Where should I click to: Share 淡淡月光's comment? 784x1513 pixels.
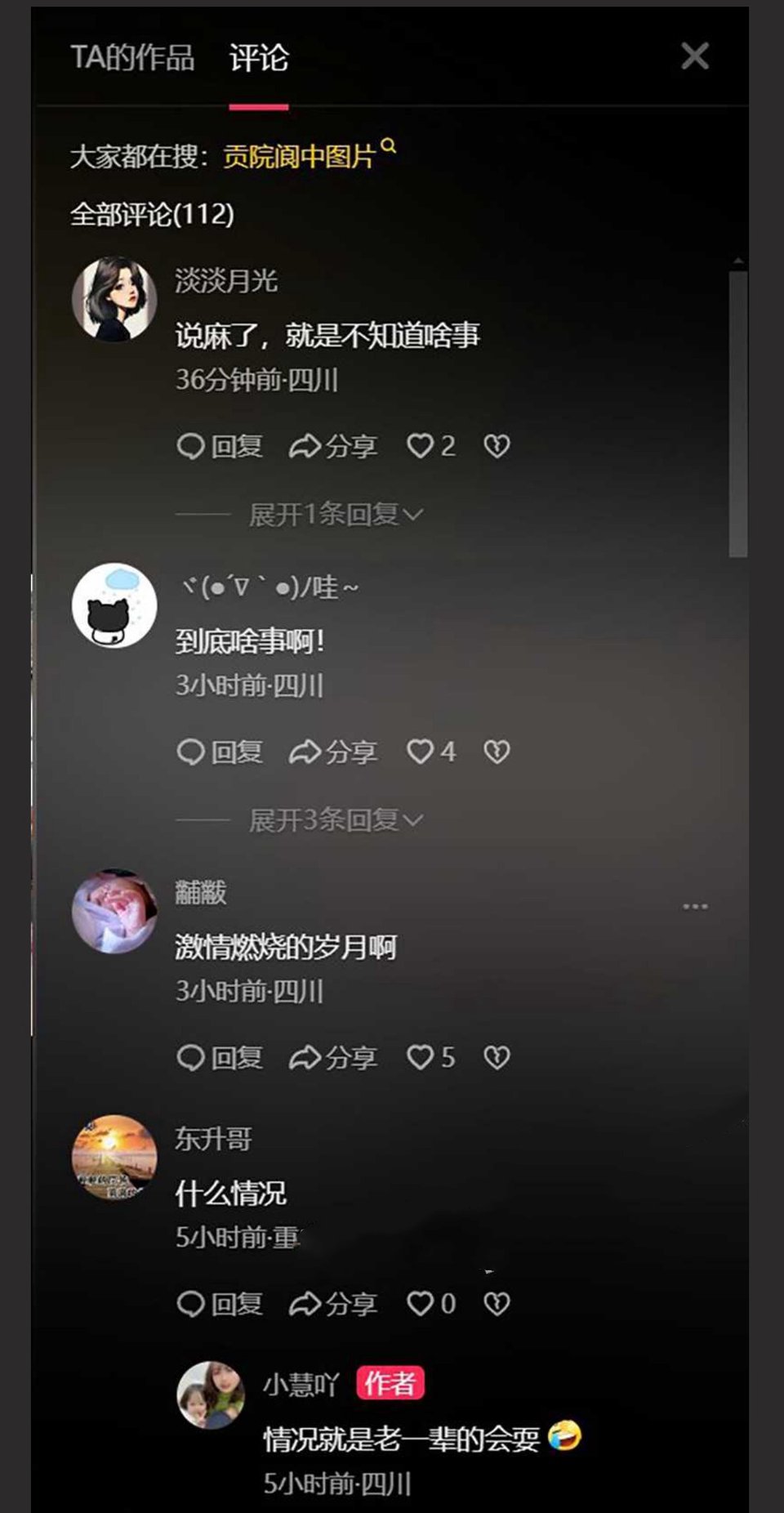pyautogui.click(x=333, y=446)
